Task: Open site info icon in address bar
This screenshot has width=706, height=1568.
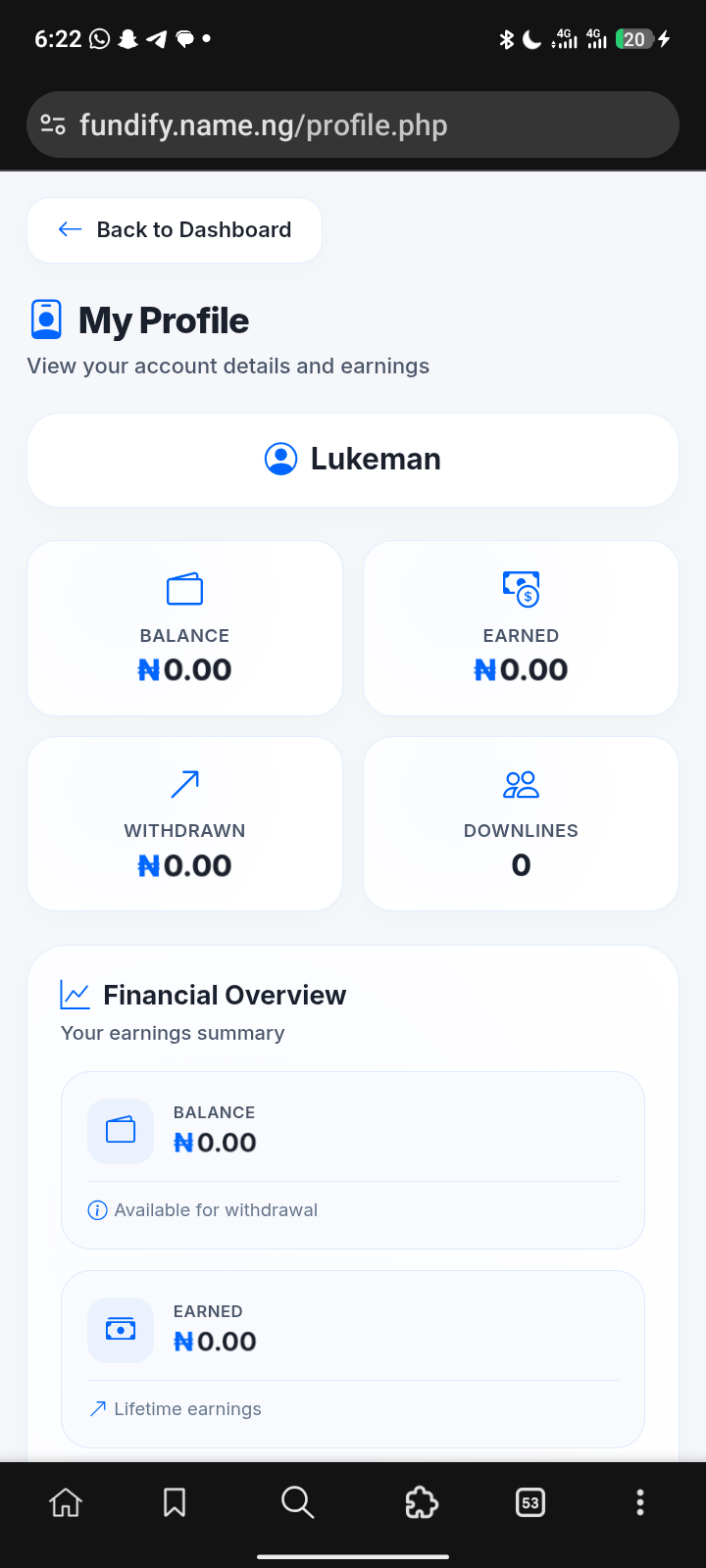Action: (53, 124)
